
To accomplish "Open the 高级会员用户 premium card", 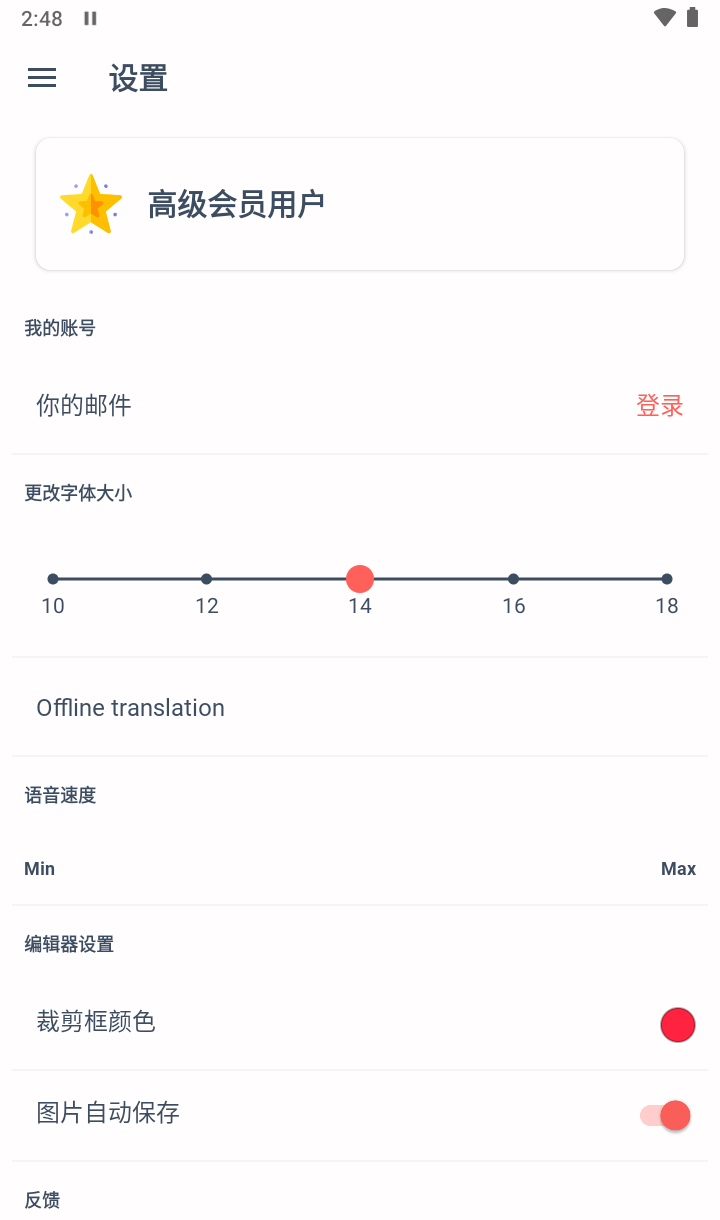I will click(360, 204).
